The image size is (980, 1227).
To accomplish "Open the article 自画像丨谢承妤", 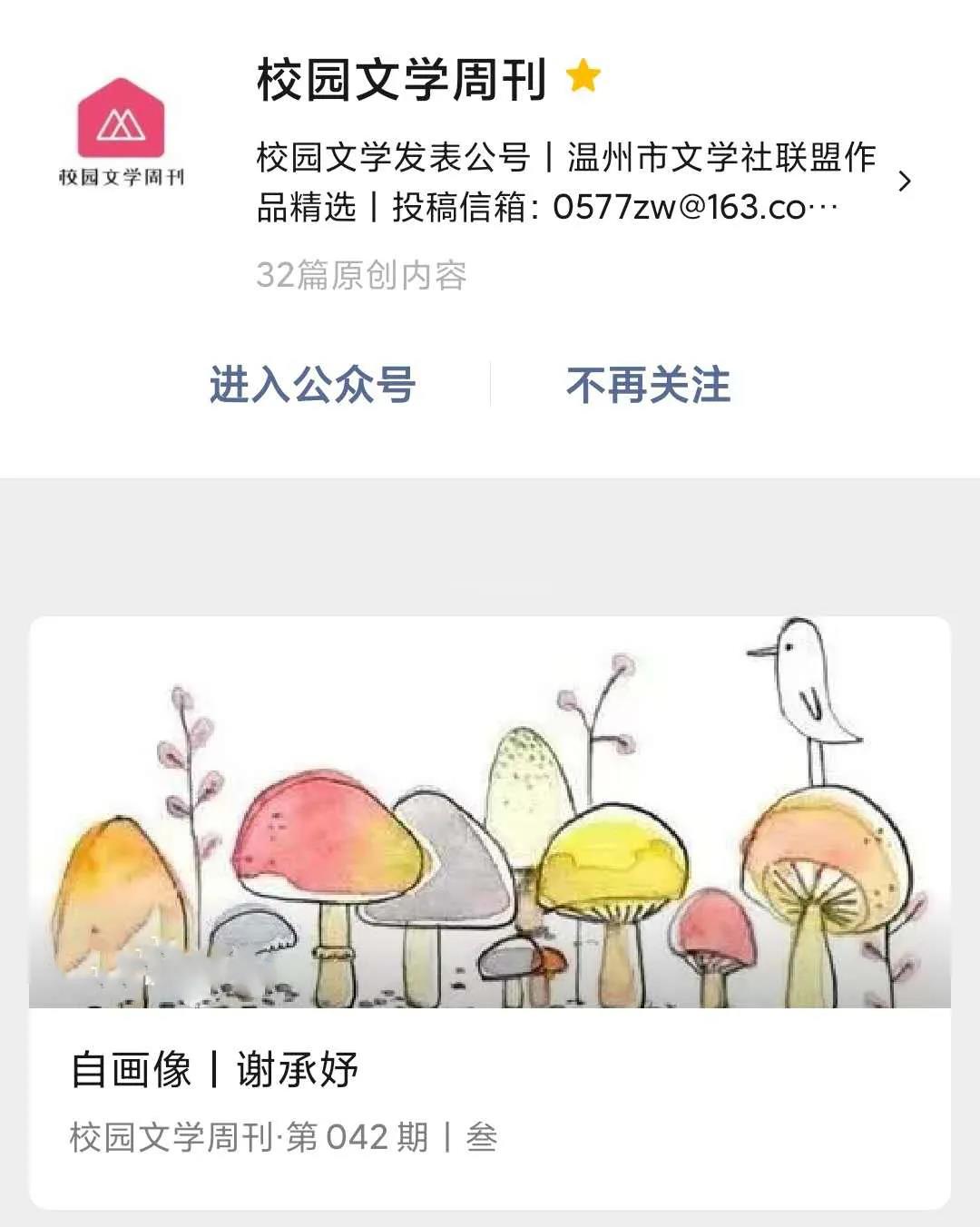I will click(215, 1069).
